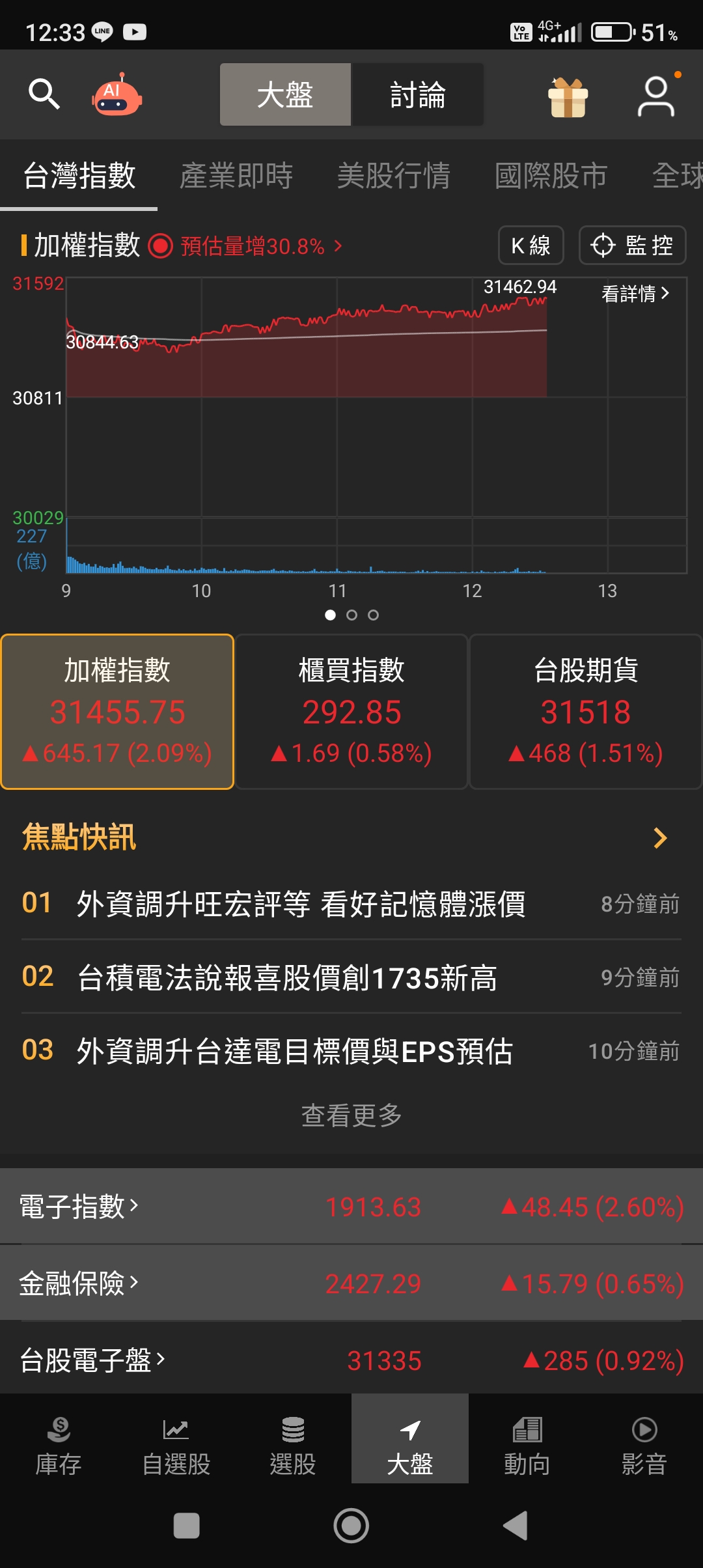Open the gift box rewards icon
Screen dimensions: 703x1568
tap(568, 96)
